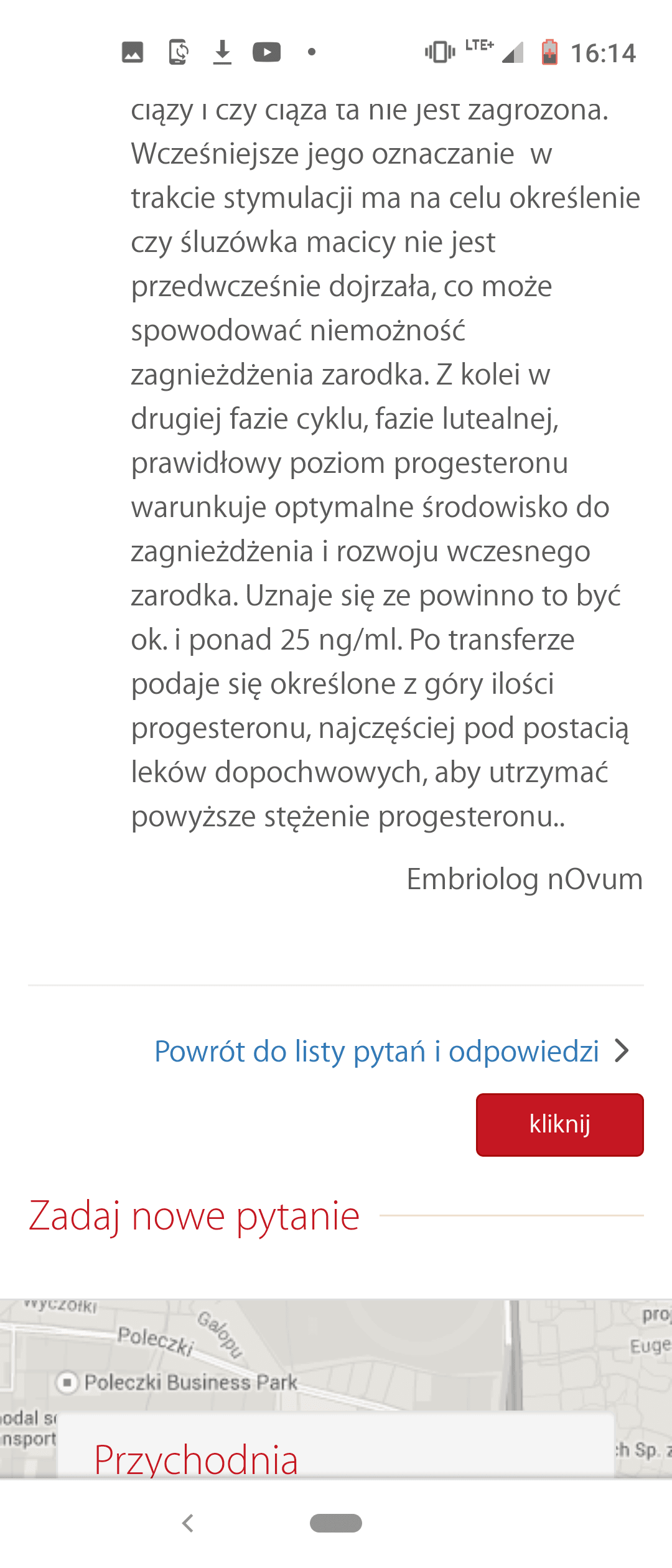Screen dimensions: 672x1568
Task: Go back with the system back arrow
Action: (x=188, y=1523)
